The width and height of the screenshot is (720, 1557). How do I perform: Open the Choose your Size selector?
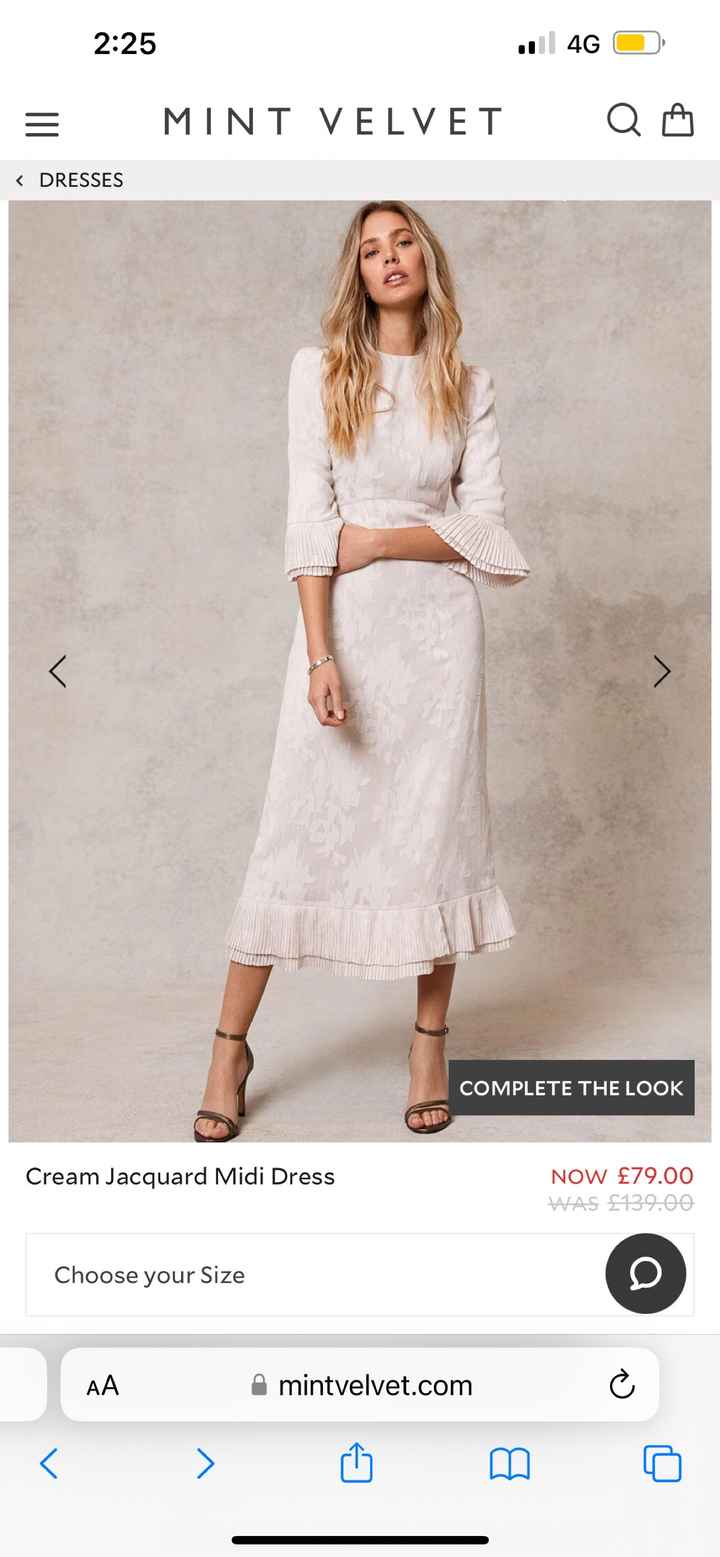pyautogui.click(x=300, y=1274)
